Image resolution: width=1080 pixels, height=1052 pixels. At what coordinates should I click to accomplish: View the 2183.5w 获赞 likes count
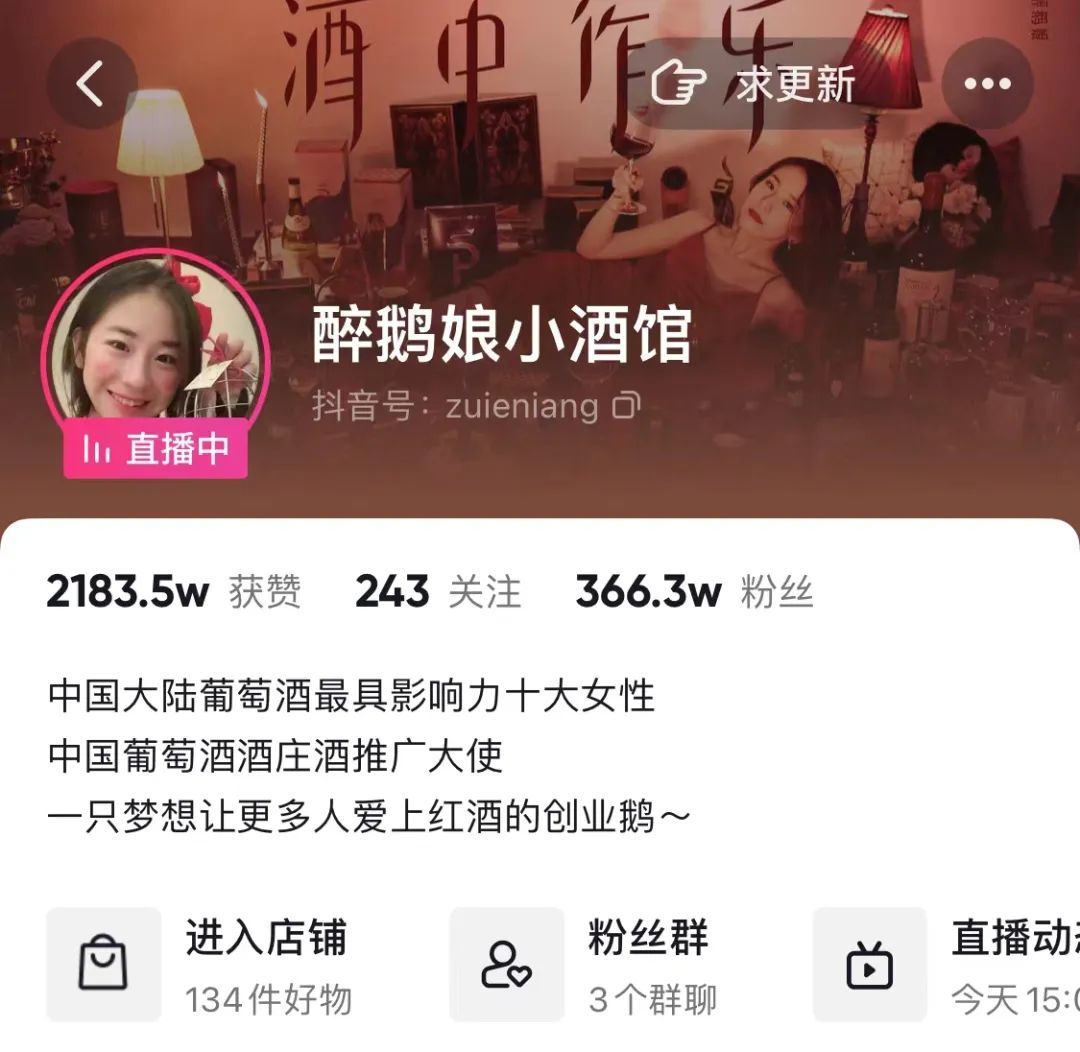pyautogui.click(x=173, y=592)
